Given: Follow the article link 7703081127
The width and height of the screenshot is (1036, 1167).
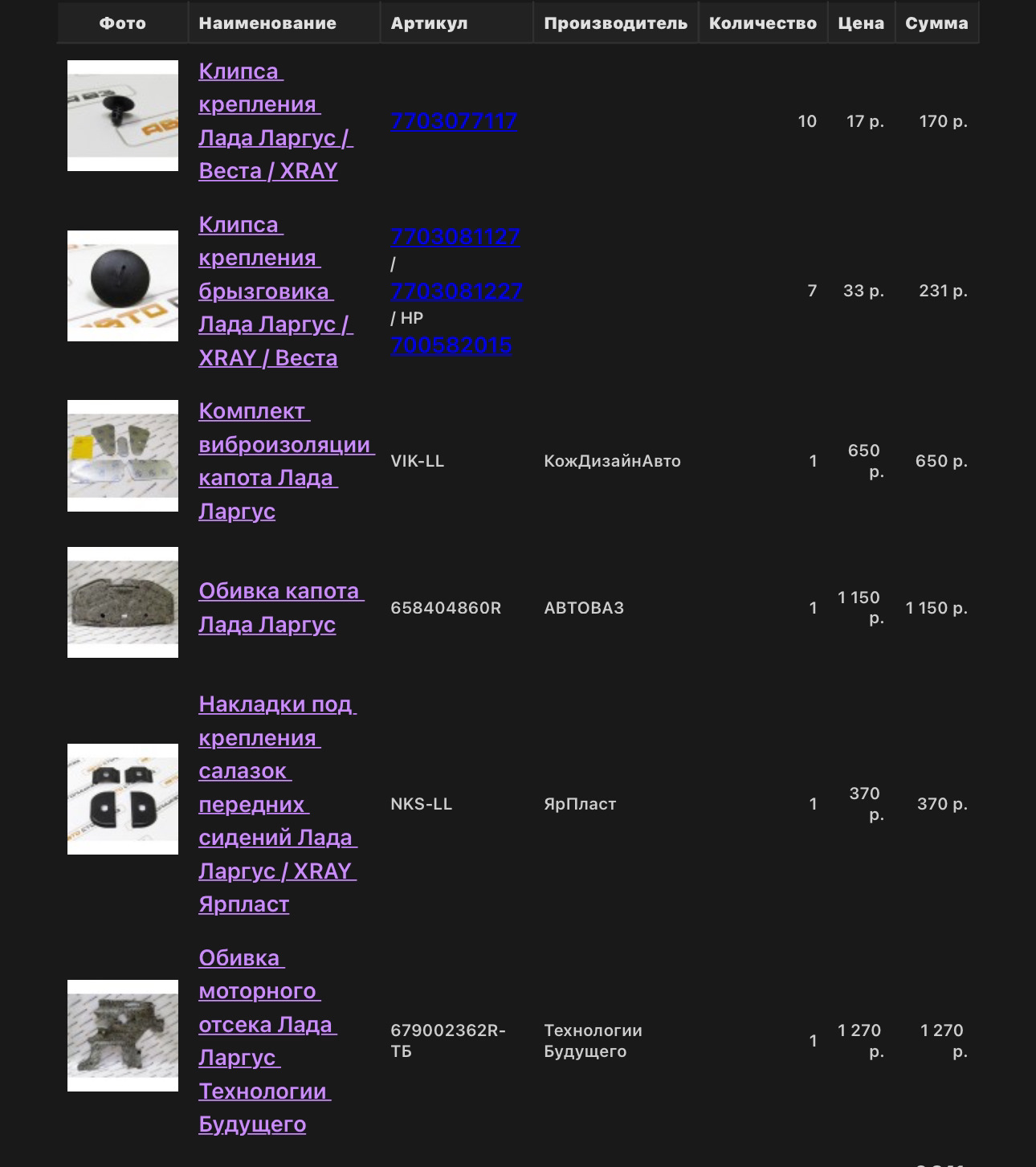Looking at the screenshot, I should (455, 237).
